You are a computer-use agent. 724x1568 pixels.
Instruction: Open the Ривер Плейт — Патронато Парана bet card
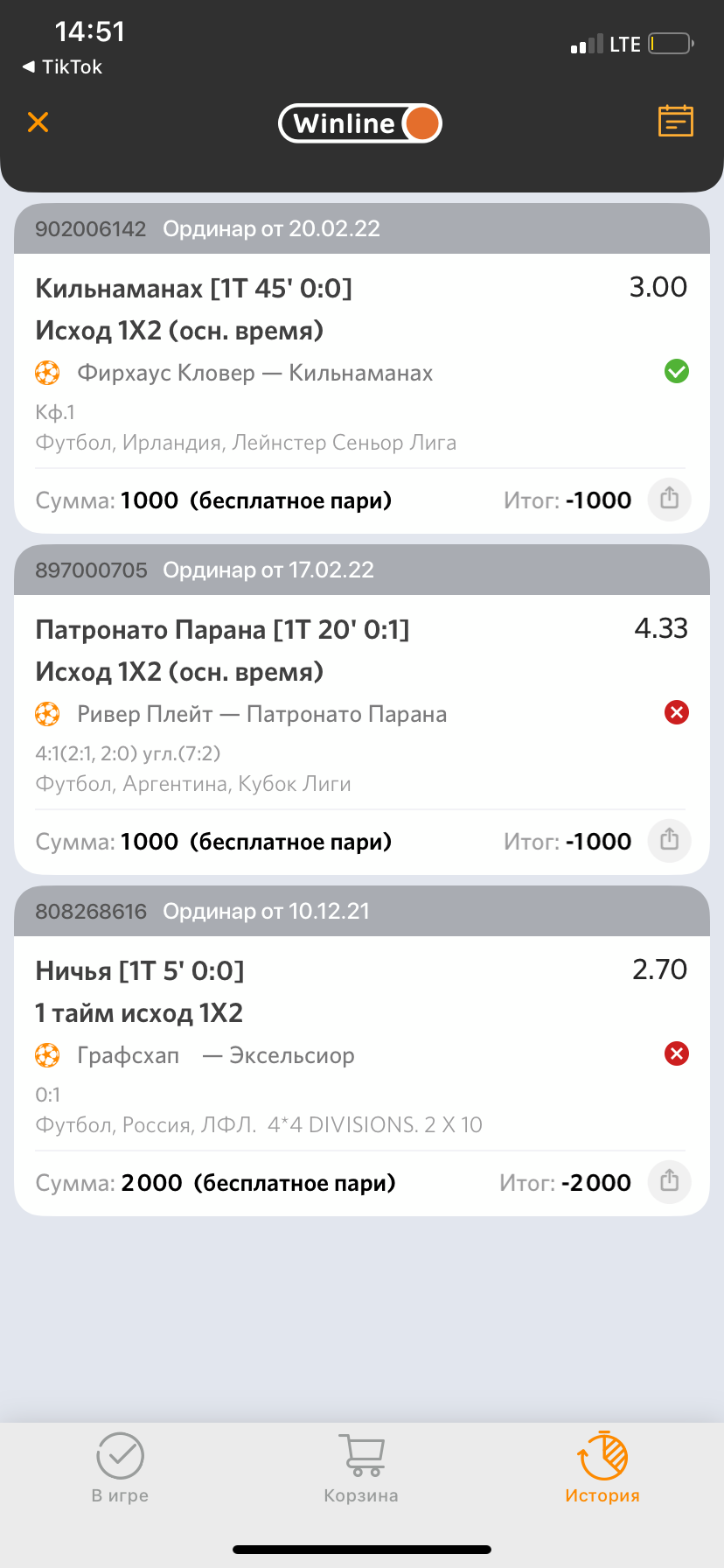362,710
